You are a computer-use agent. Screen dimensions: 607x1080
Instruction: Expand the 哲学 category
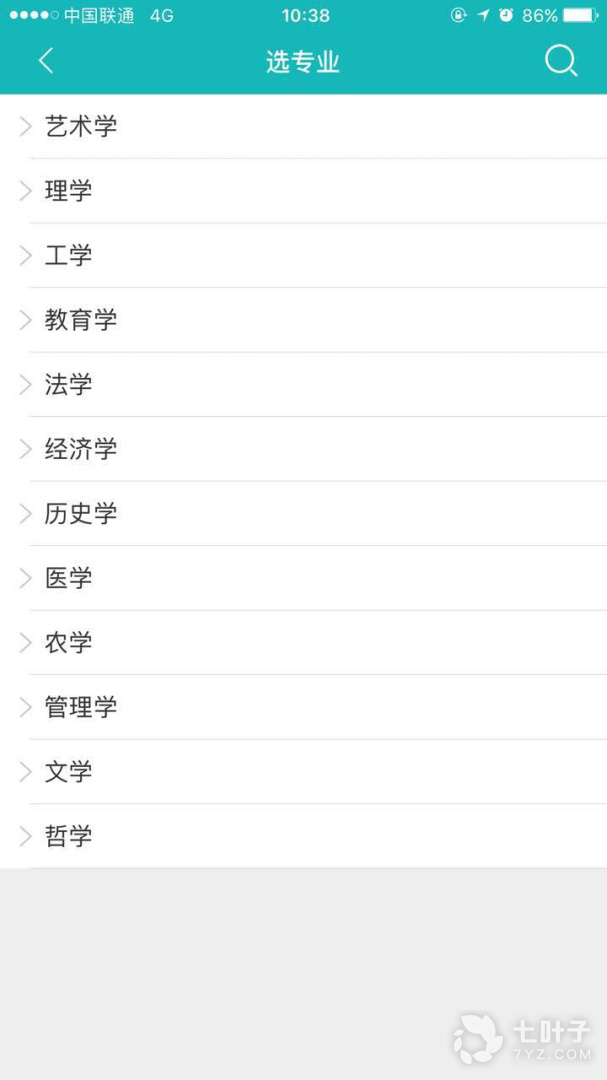point(68,836)
